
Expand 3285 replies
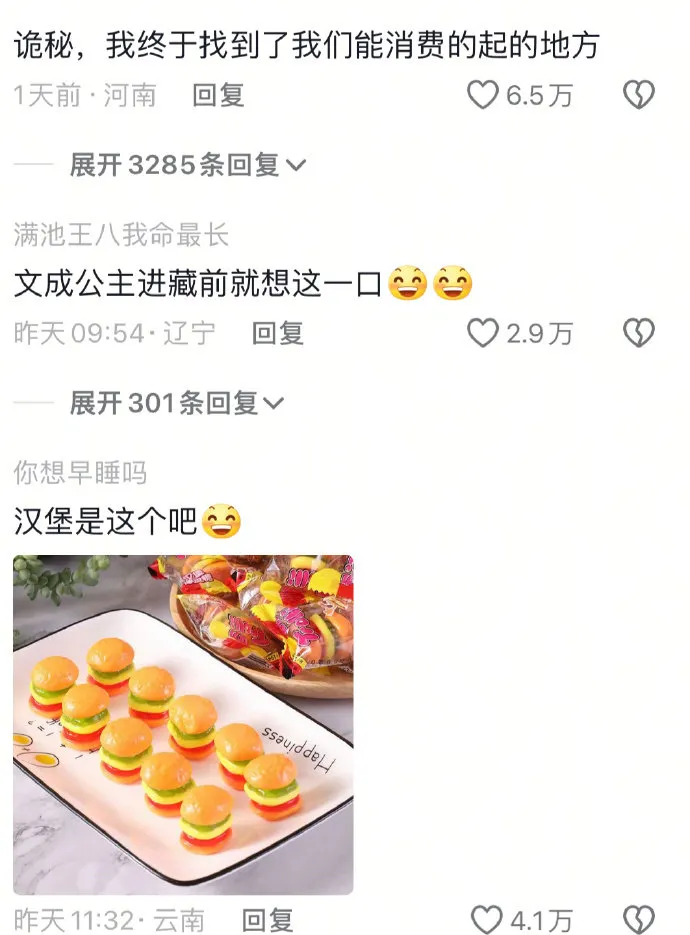click(187, 165)
